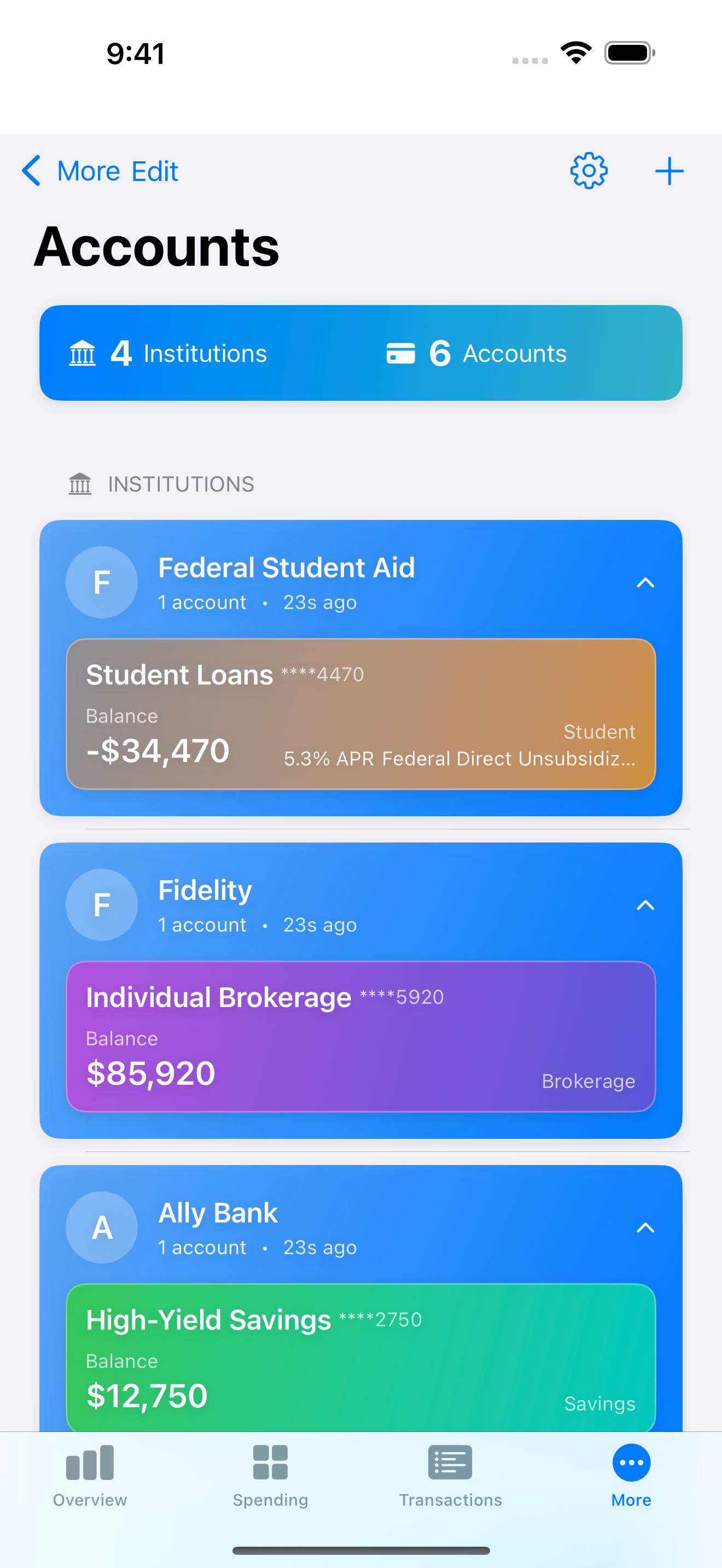The width and height of the screenshot is (722, 1568).
Task: Tap the Federal Student Aid 'F' avatar circle
Action: coord(102,582)
